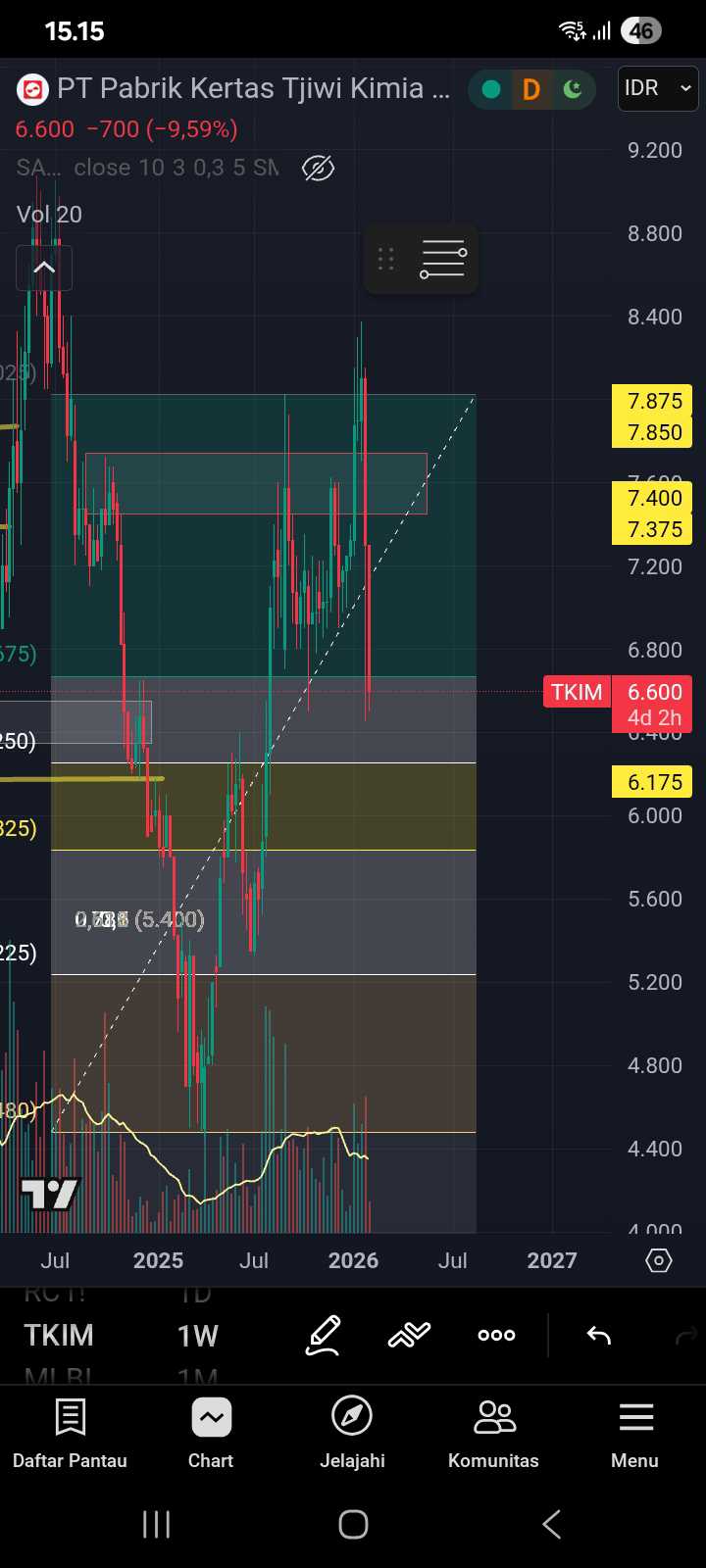The image size is (706, 1568).
Task: Switch to the Komunitas tab
Action: 493,1433
